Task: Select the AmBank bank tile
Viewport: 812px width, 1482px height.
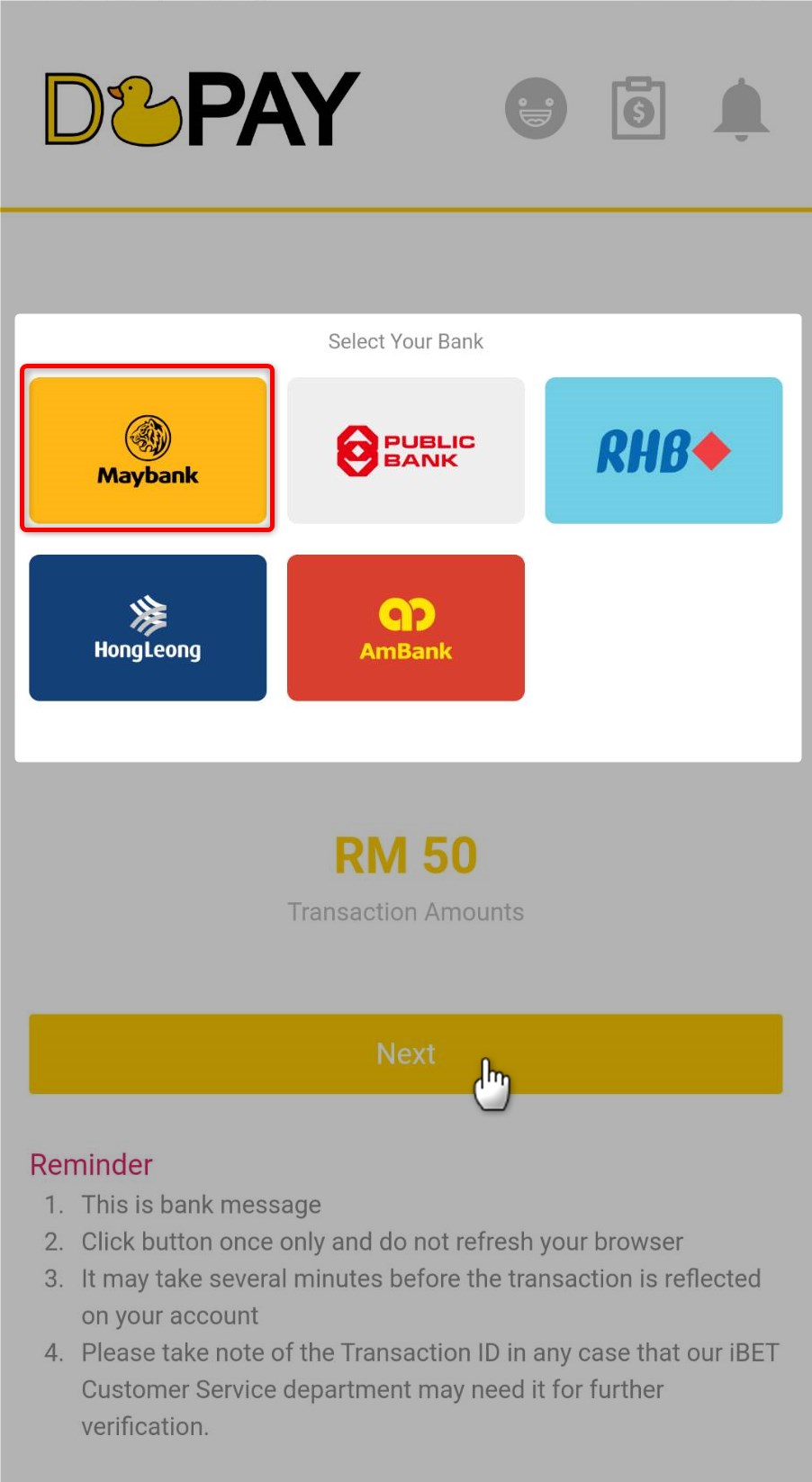Action: click(405, 627)
